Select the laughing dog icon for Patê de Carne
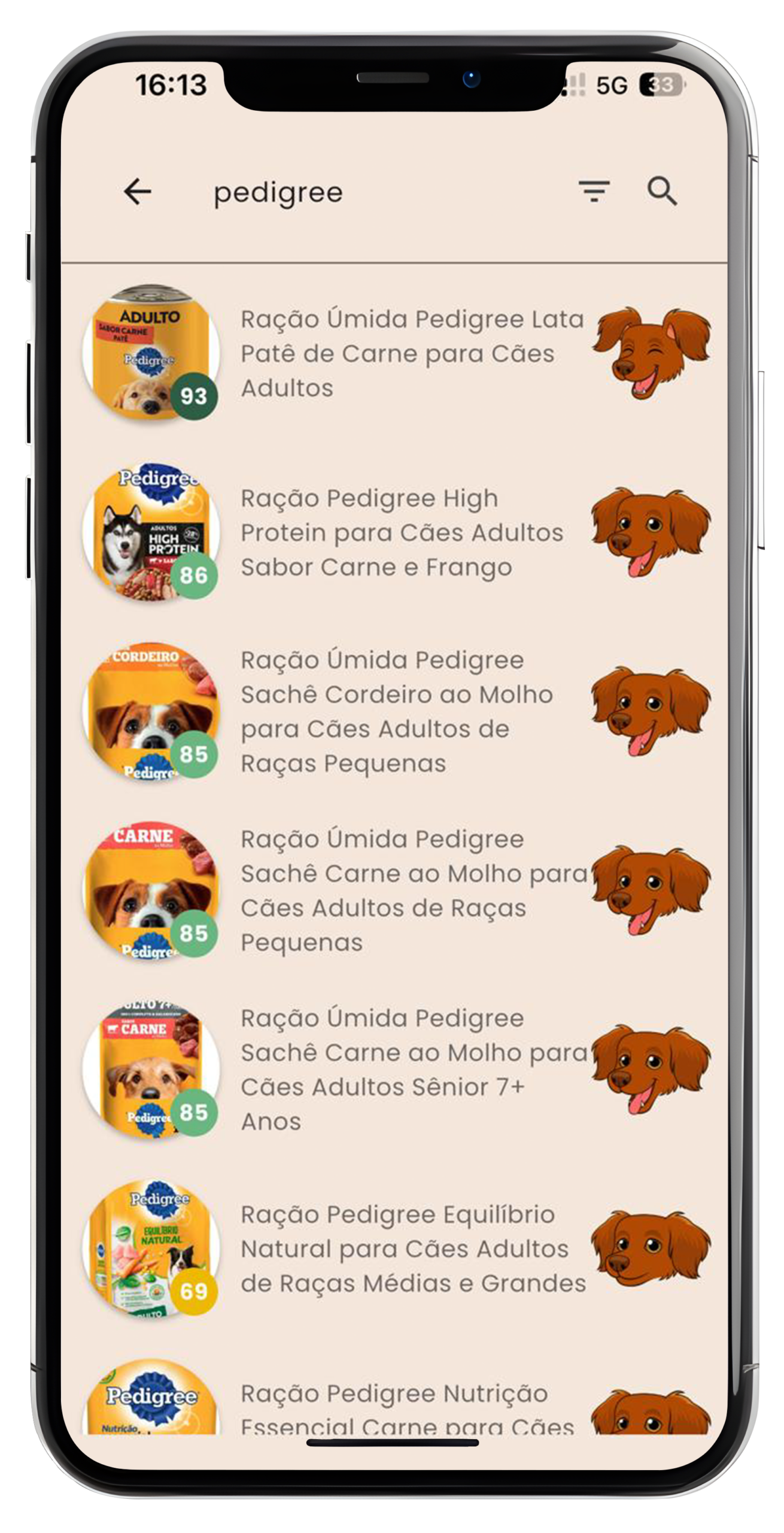 654,353
